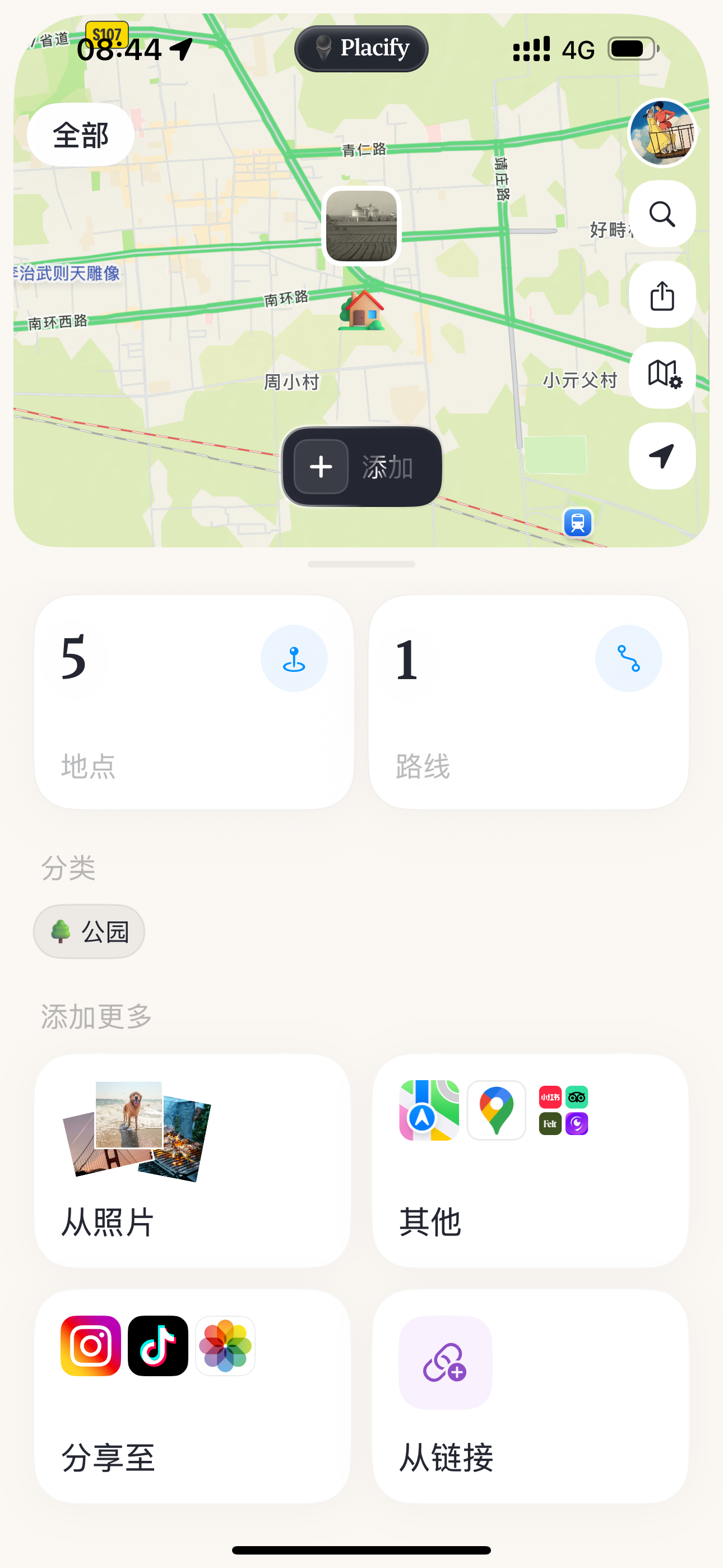
Task: Tap the Placify pill at top
Action: pyautogui.click(x=361, y=49)
